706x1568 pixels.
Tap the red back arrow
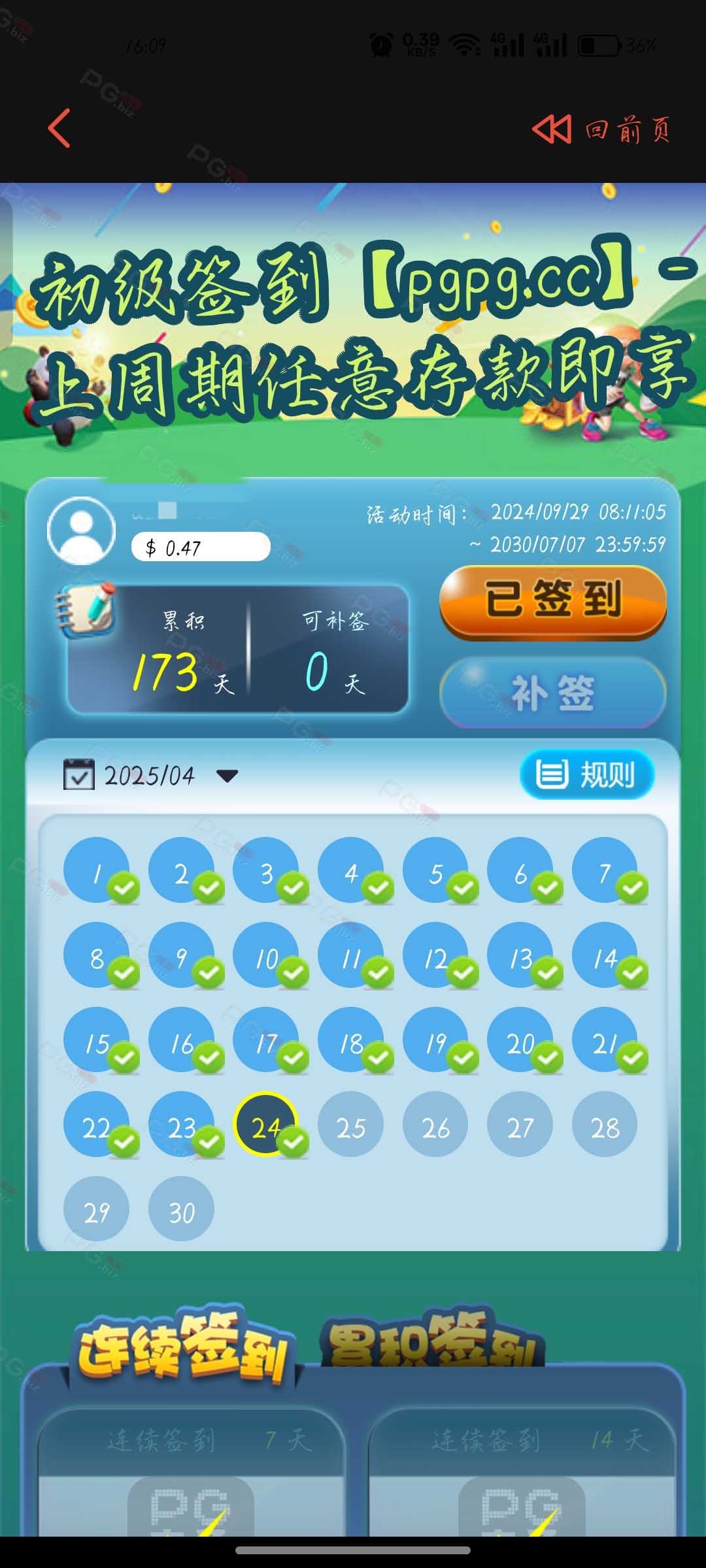click(x=59, y=128)
